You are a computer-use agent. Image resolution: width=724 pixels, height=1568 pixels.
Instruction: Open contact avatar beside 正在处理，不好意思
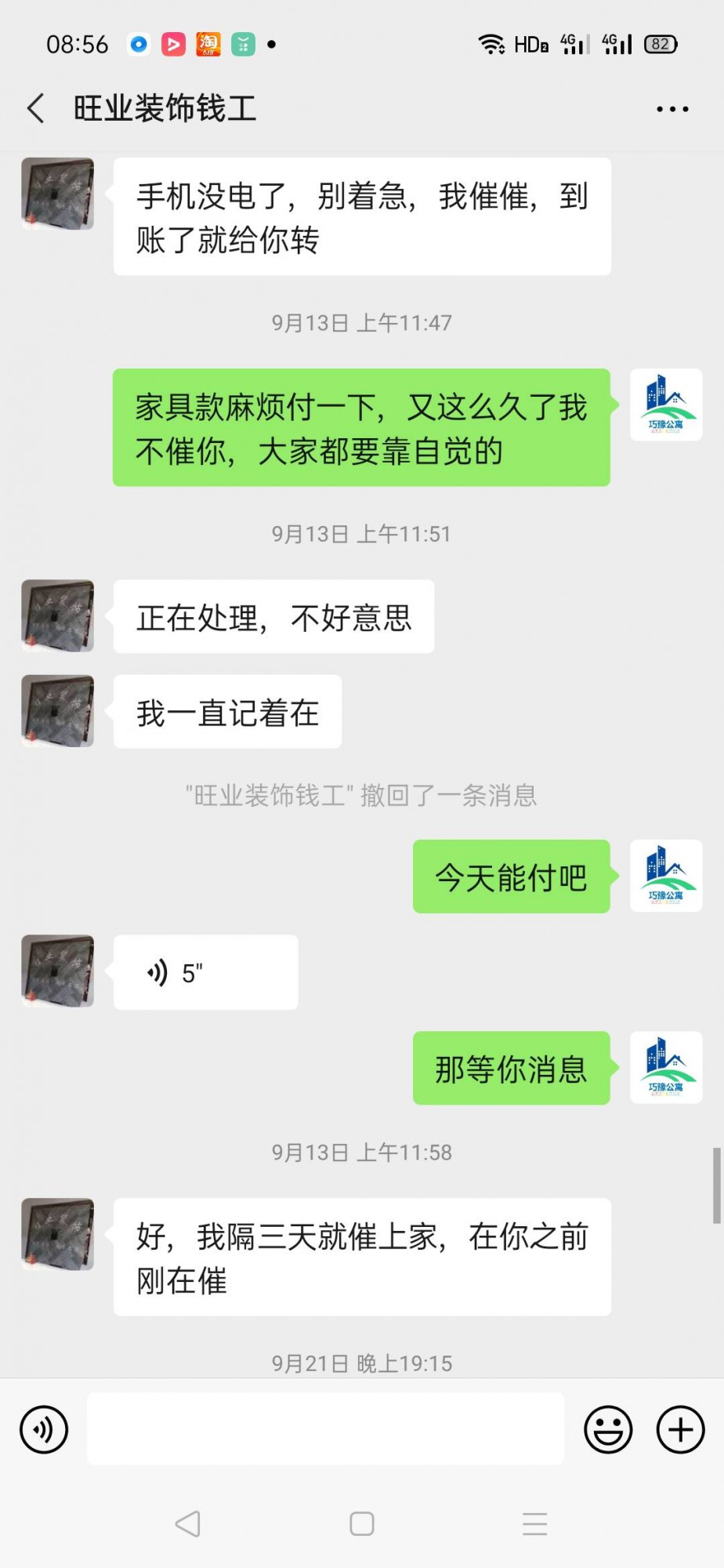coord(58,616)
